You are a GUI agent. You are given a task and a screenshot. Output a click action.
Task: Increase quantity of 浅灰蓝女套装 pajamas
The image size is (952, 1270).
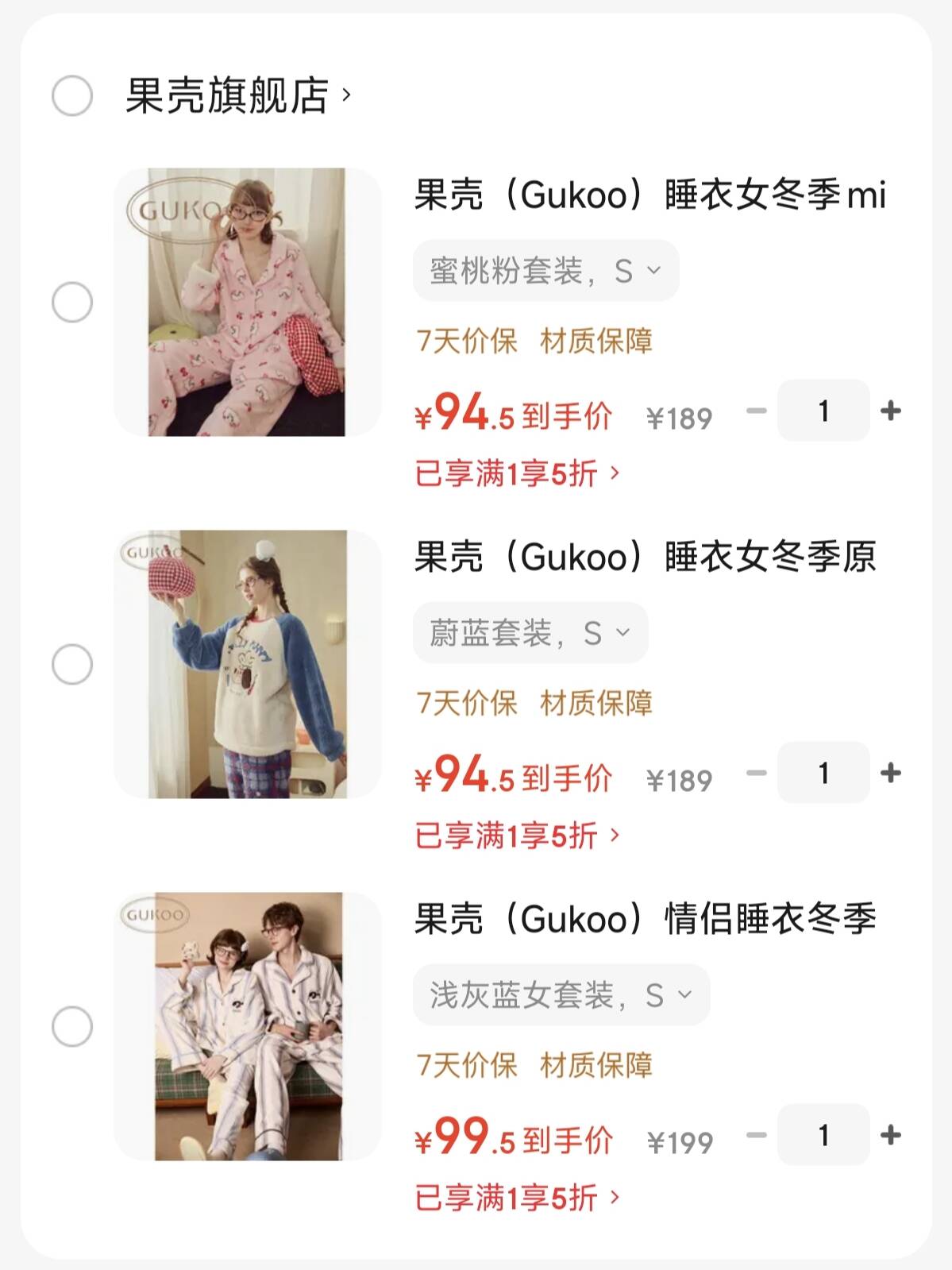(x=891, y=1135)
